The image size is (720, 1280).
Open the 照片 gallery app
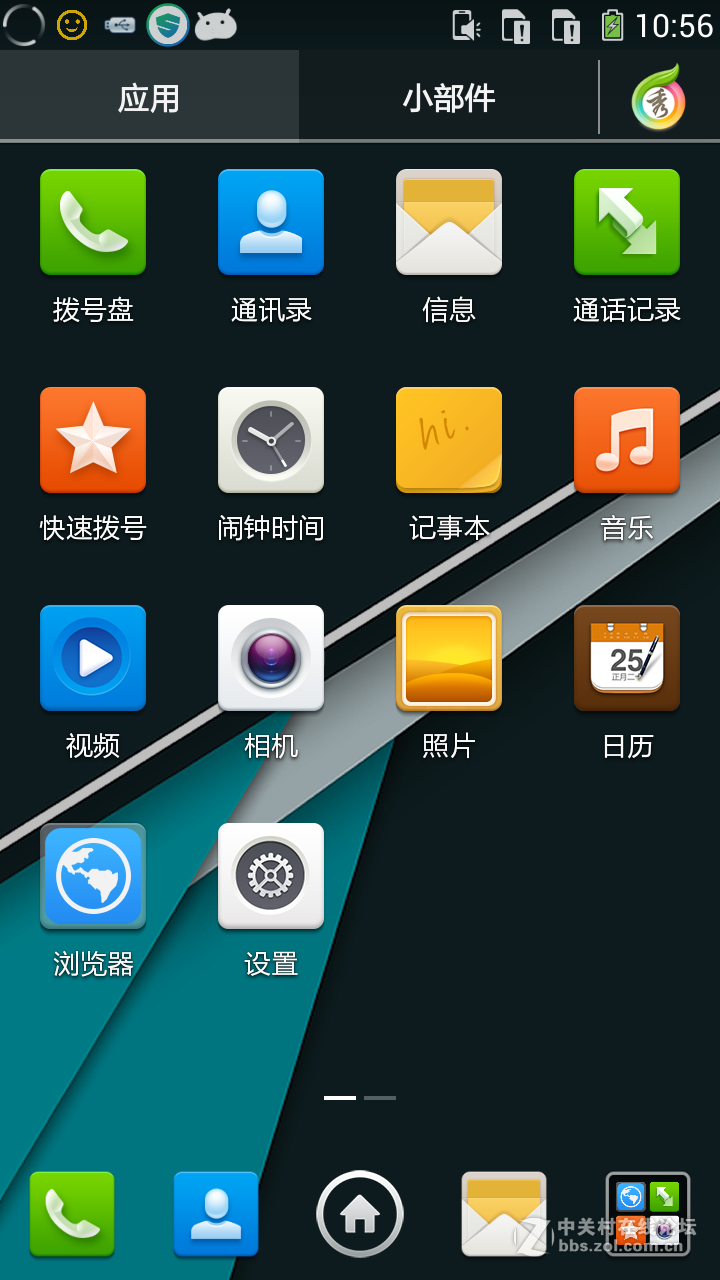coord(449,658)
